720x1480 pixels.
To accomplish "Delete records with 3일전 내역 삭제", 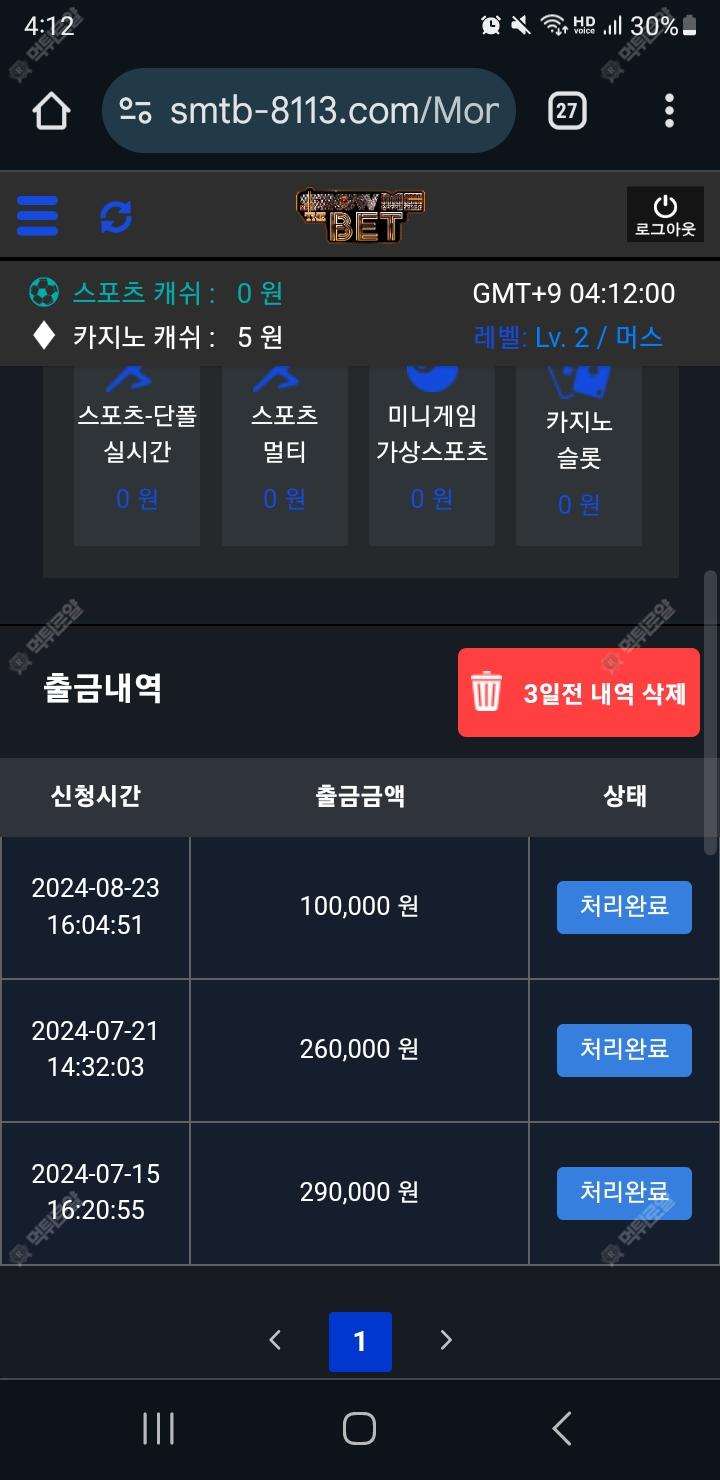I will pyautogui.click(x=578, y=693).
